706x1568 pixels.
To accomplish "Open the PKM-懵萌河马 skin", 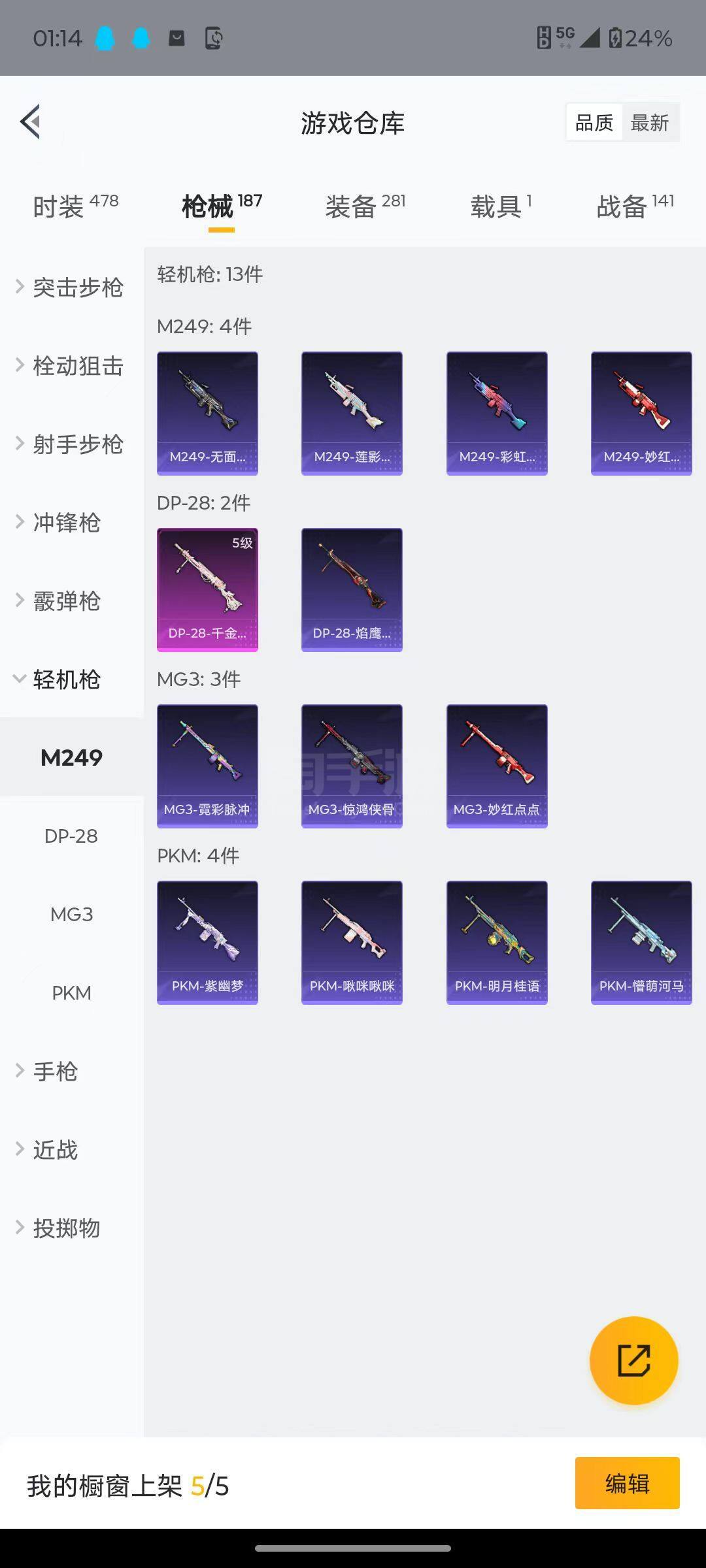I will (x=641, y=942).
